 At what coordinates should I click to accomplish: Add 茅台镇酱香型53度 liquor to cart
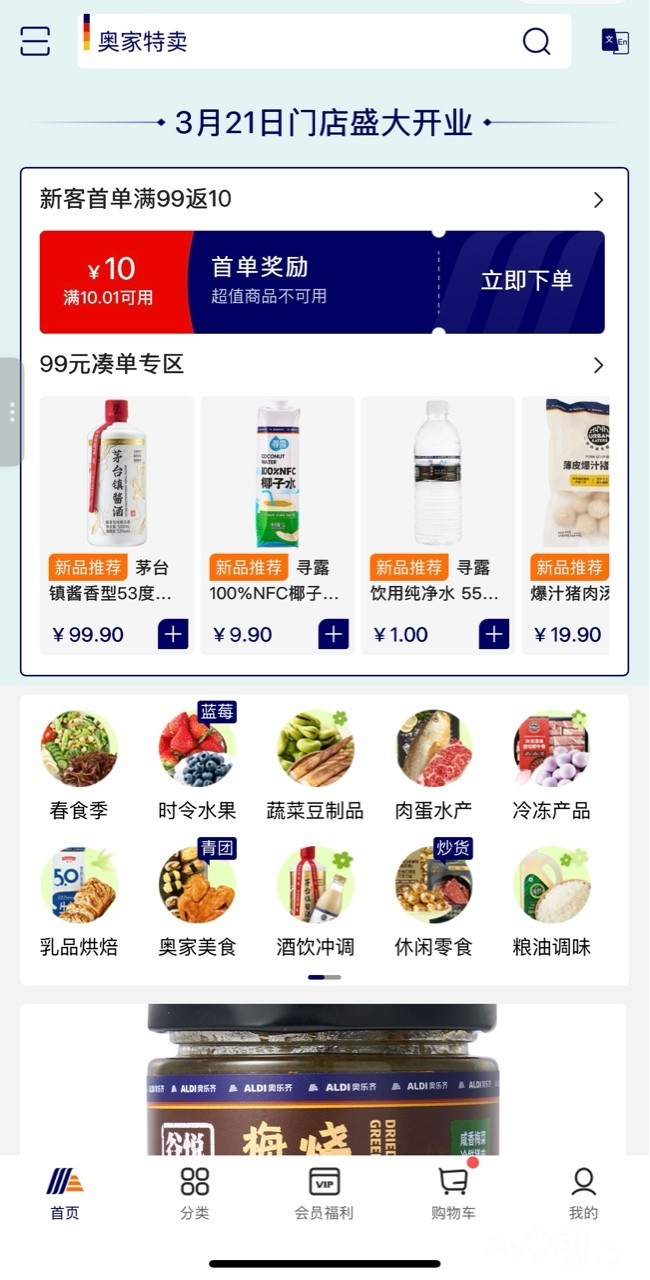173,634
